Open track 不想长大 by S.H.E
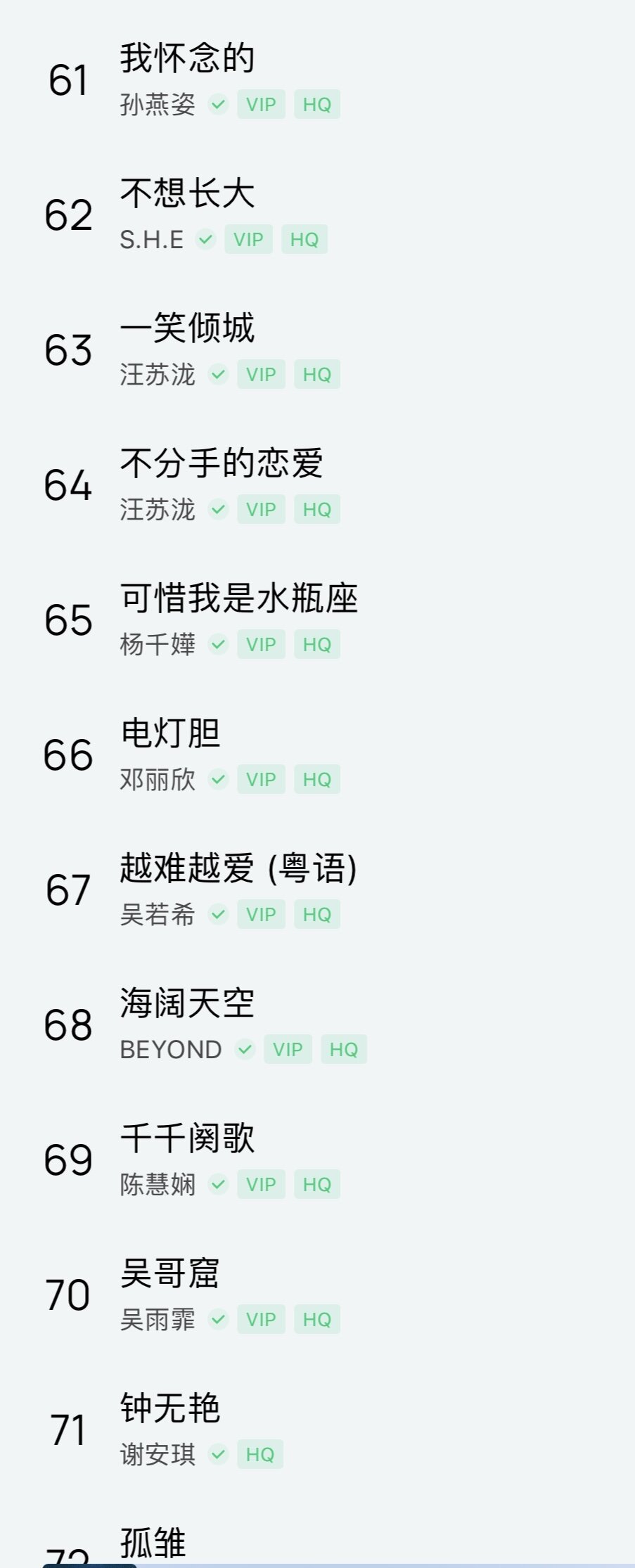635x1568 pixels. [x=187, y=193]
